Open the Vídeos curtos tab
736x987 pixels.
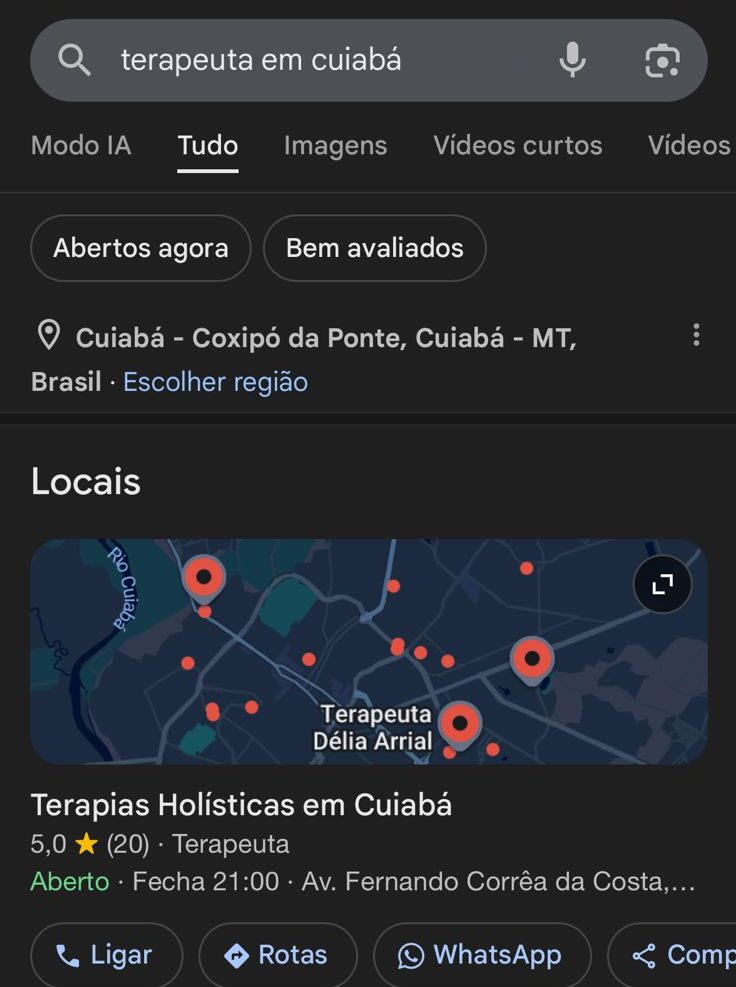click(517, 146)
